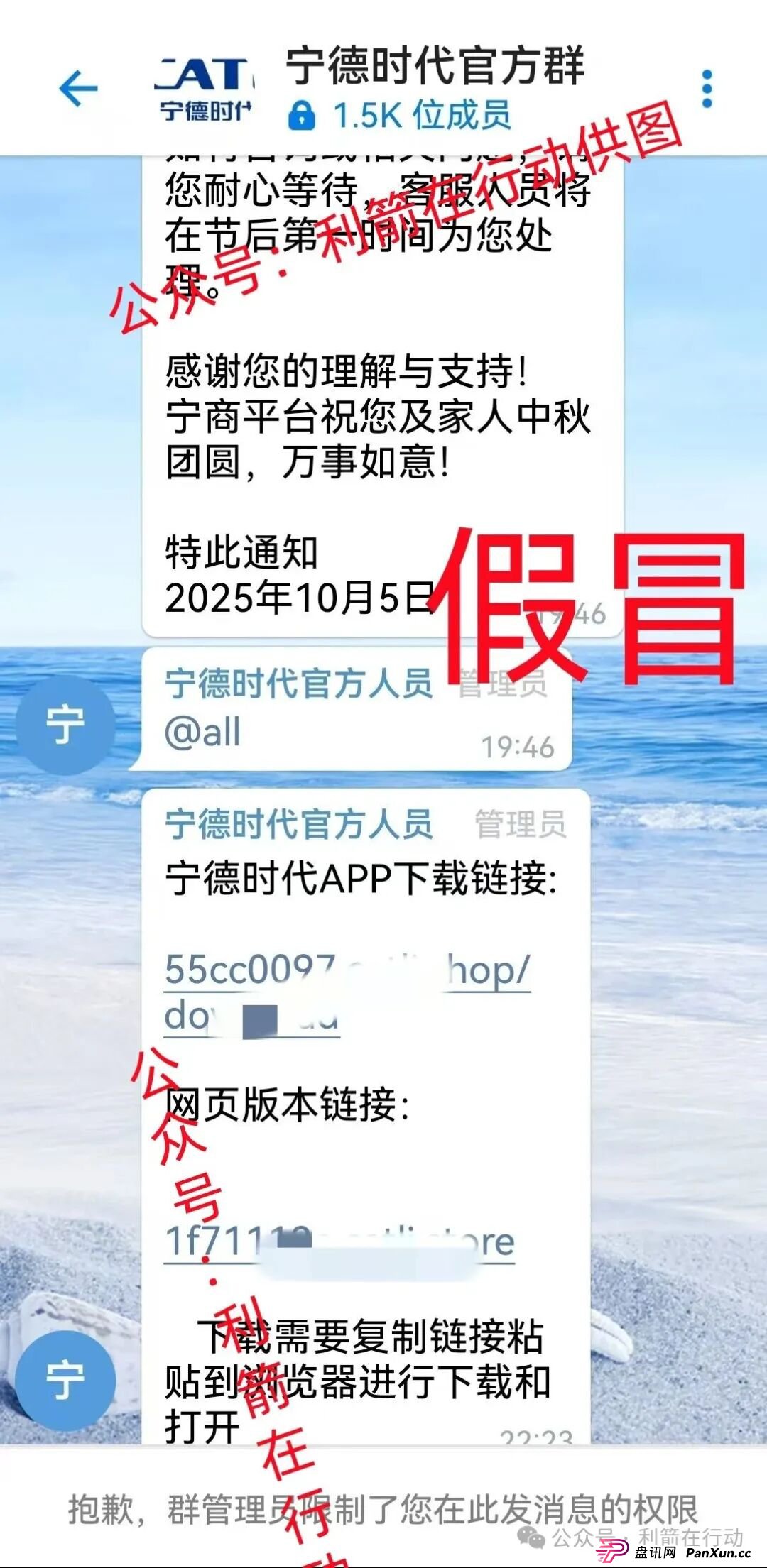Open the 1f711 web version link
This screenshot has height=1568, width=767.
[339, 1241]
